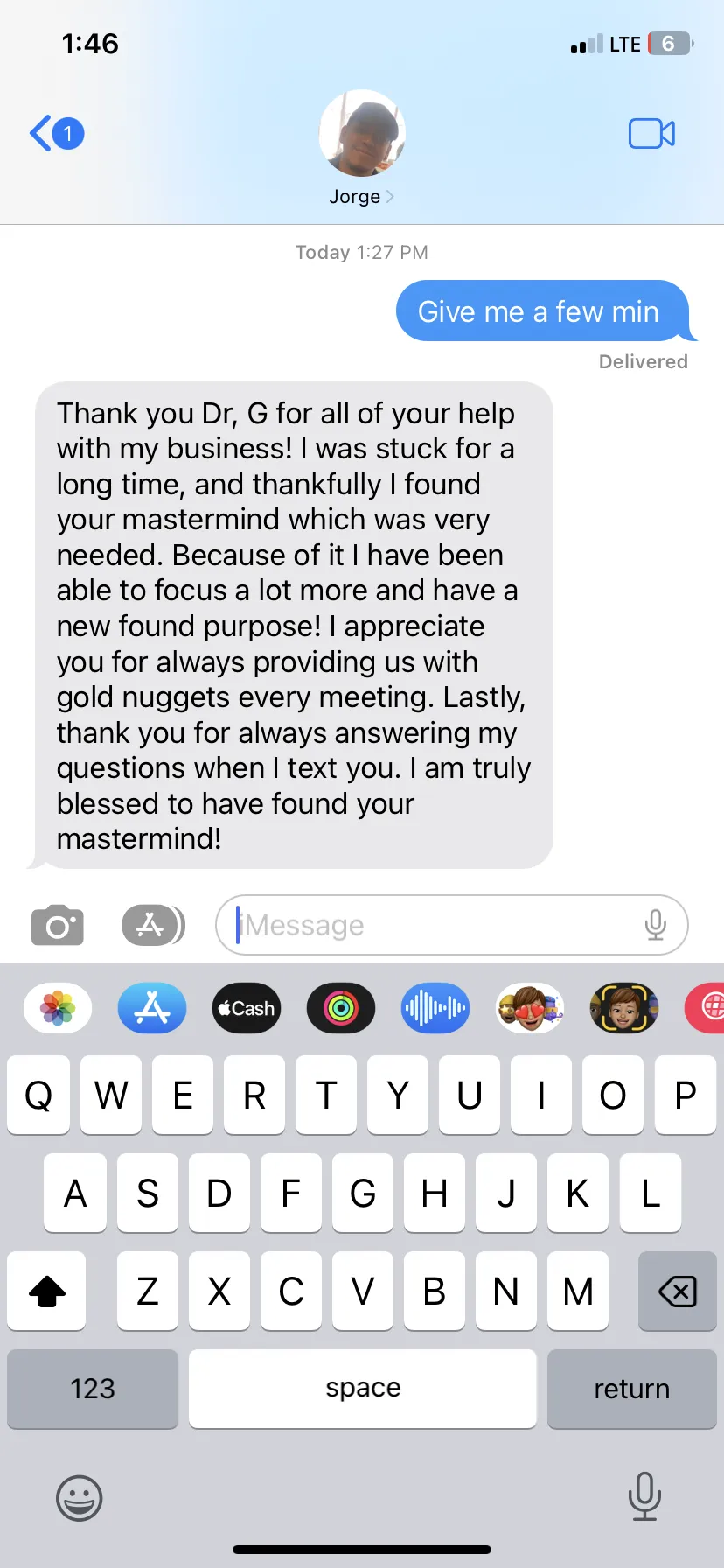
Task: Go back to the messages list
Action: point(55,134)
